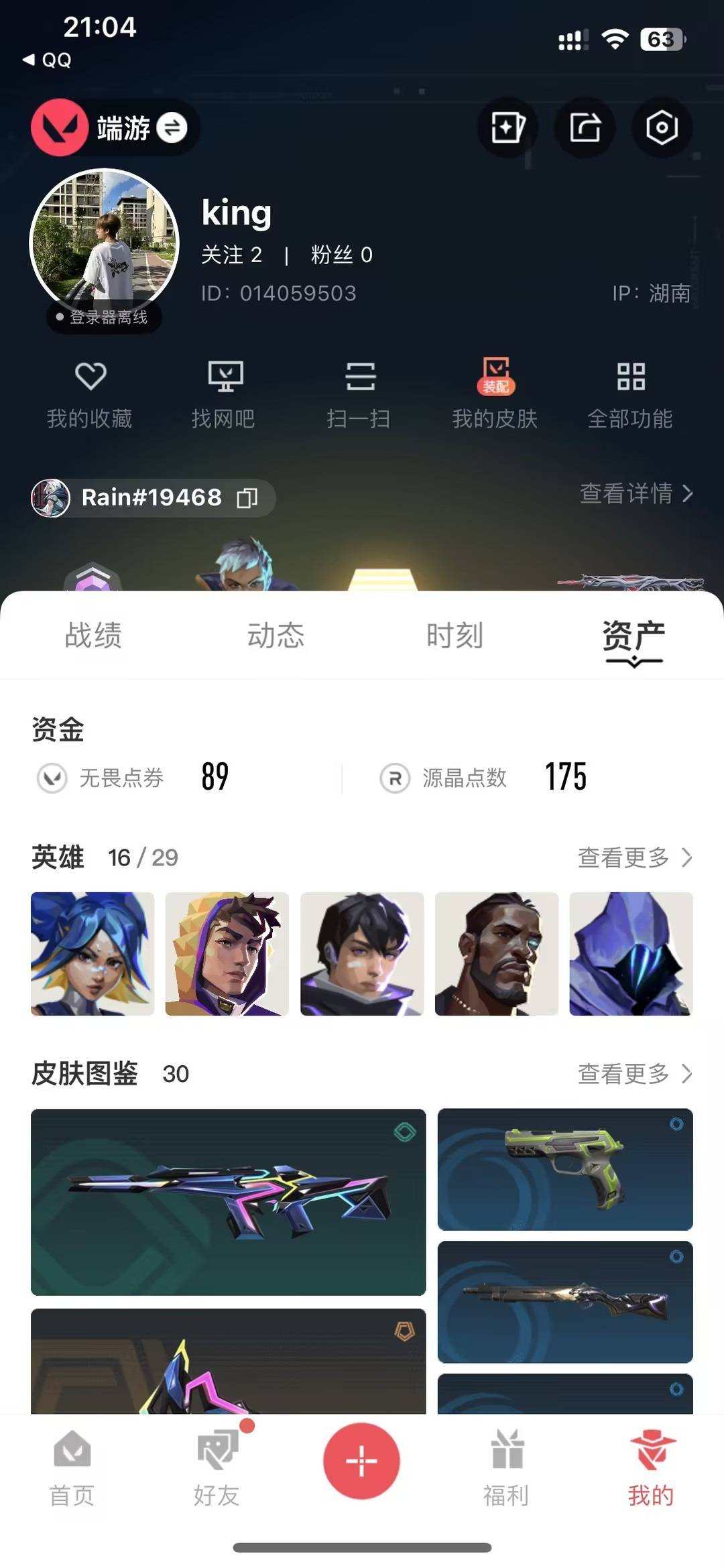Click the card wallet icon near top right

click(507, 128)
